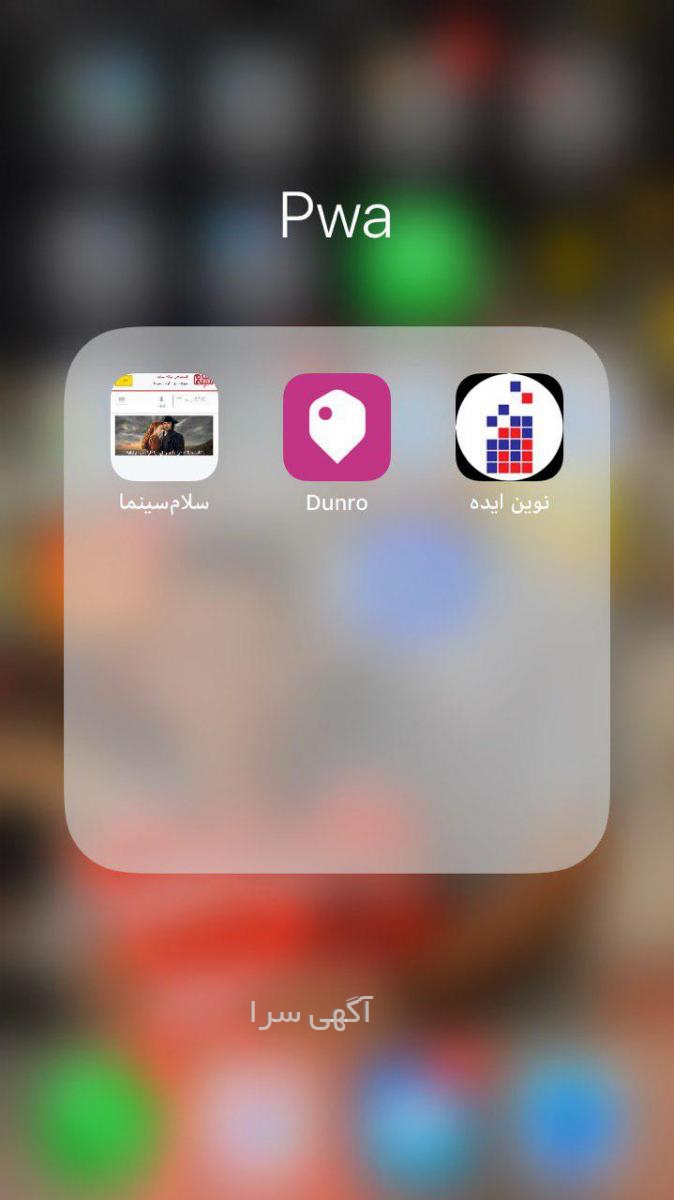Open the سلام‌سینما app
This screenshot has width=674, height=1200.
[164, 427]
